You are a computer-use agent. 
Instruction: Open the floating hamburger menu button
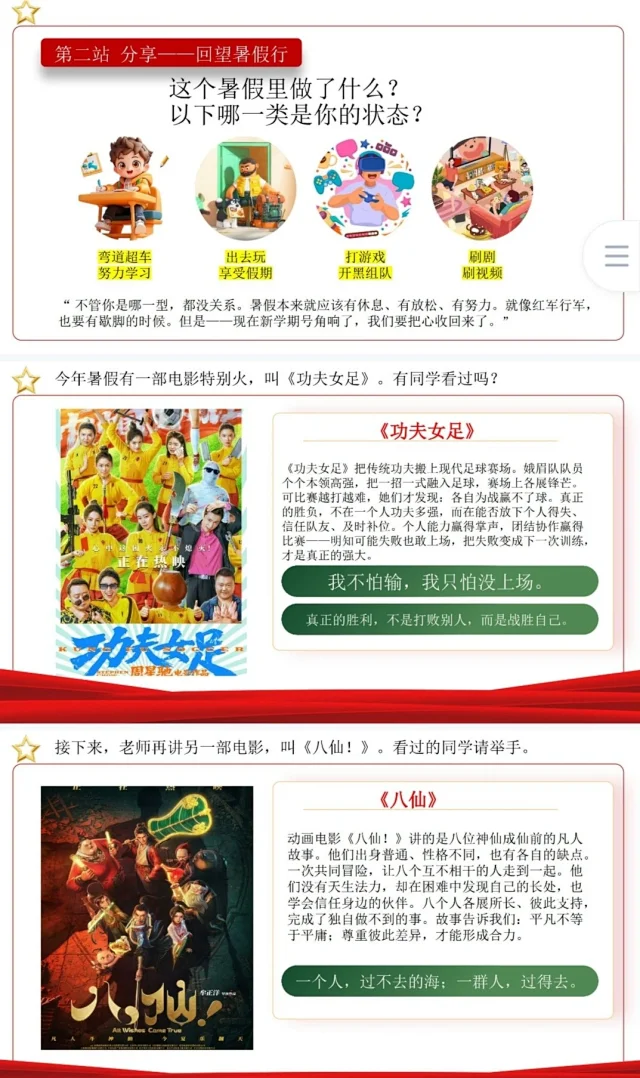616,256
